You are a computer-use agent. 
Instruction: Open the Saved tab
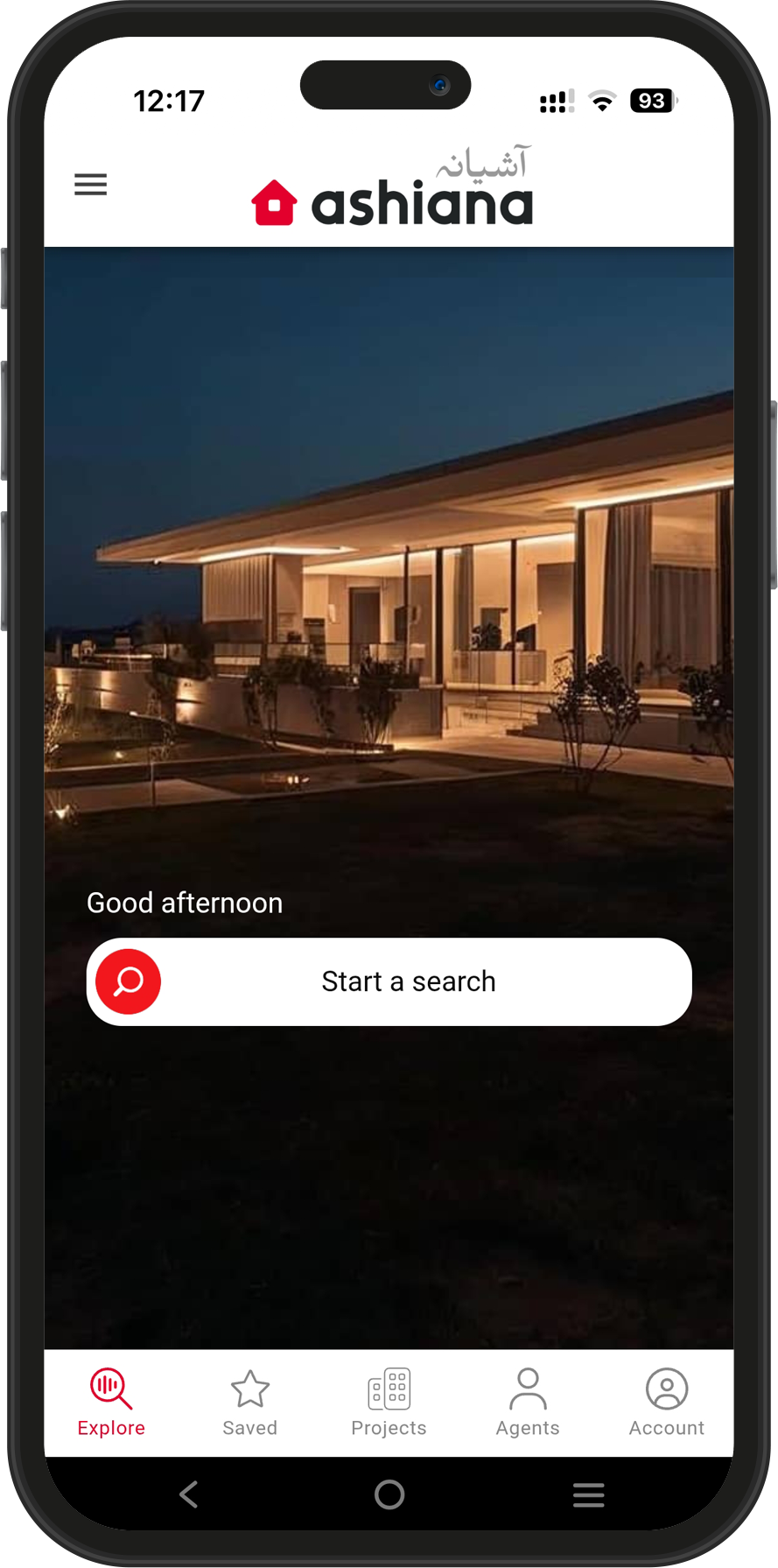point(249,1403)
